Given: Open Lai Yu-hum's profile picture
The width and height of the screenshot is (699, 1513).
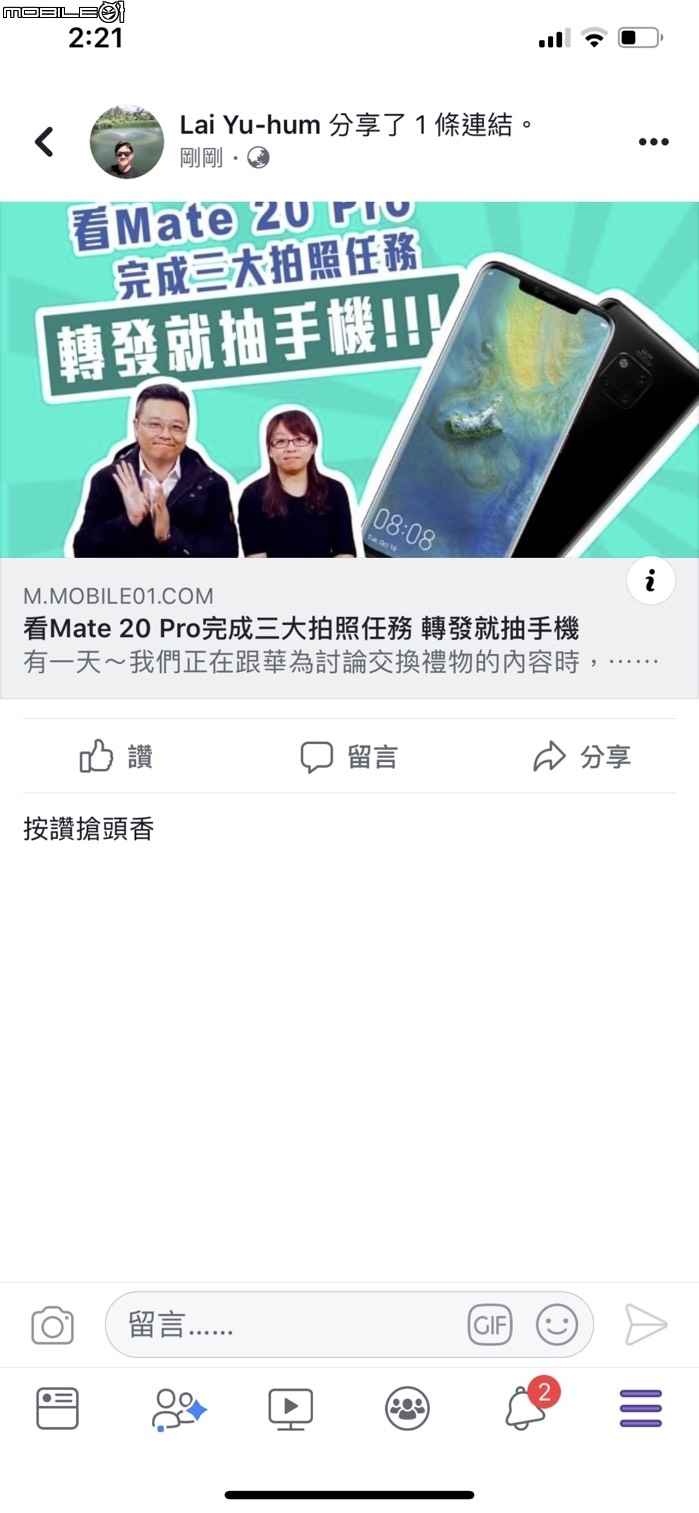Looking at the screenshot, I should tap(127, 142).
